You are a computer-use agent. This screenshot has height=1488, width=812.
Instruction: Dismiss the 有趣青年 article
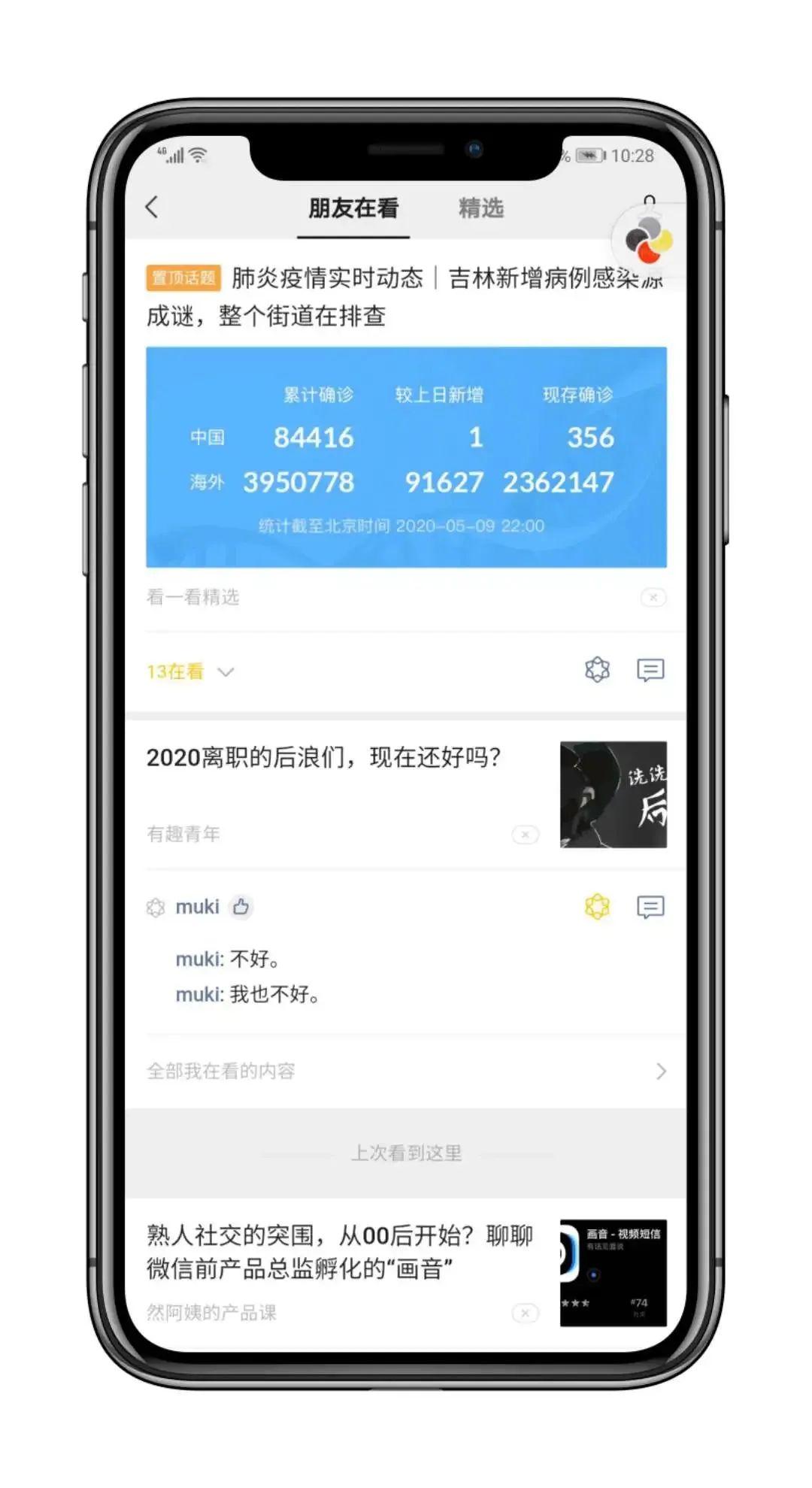point(525,835)
